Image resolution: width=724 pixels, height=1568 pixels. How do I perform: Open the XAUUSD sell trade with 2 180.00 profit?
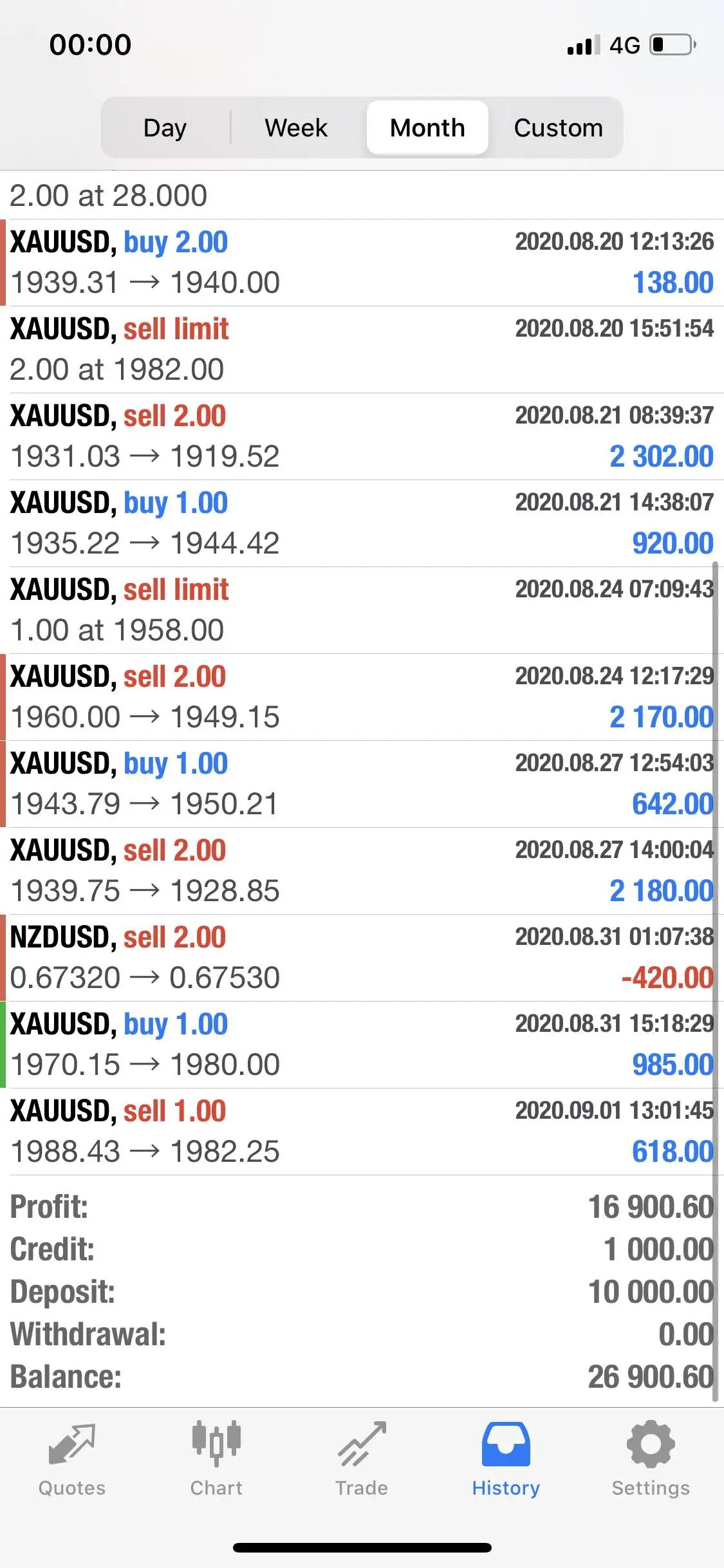tap(362, 871)
